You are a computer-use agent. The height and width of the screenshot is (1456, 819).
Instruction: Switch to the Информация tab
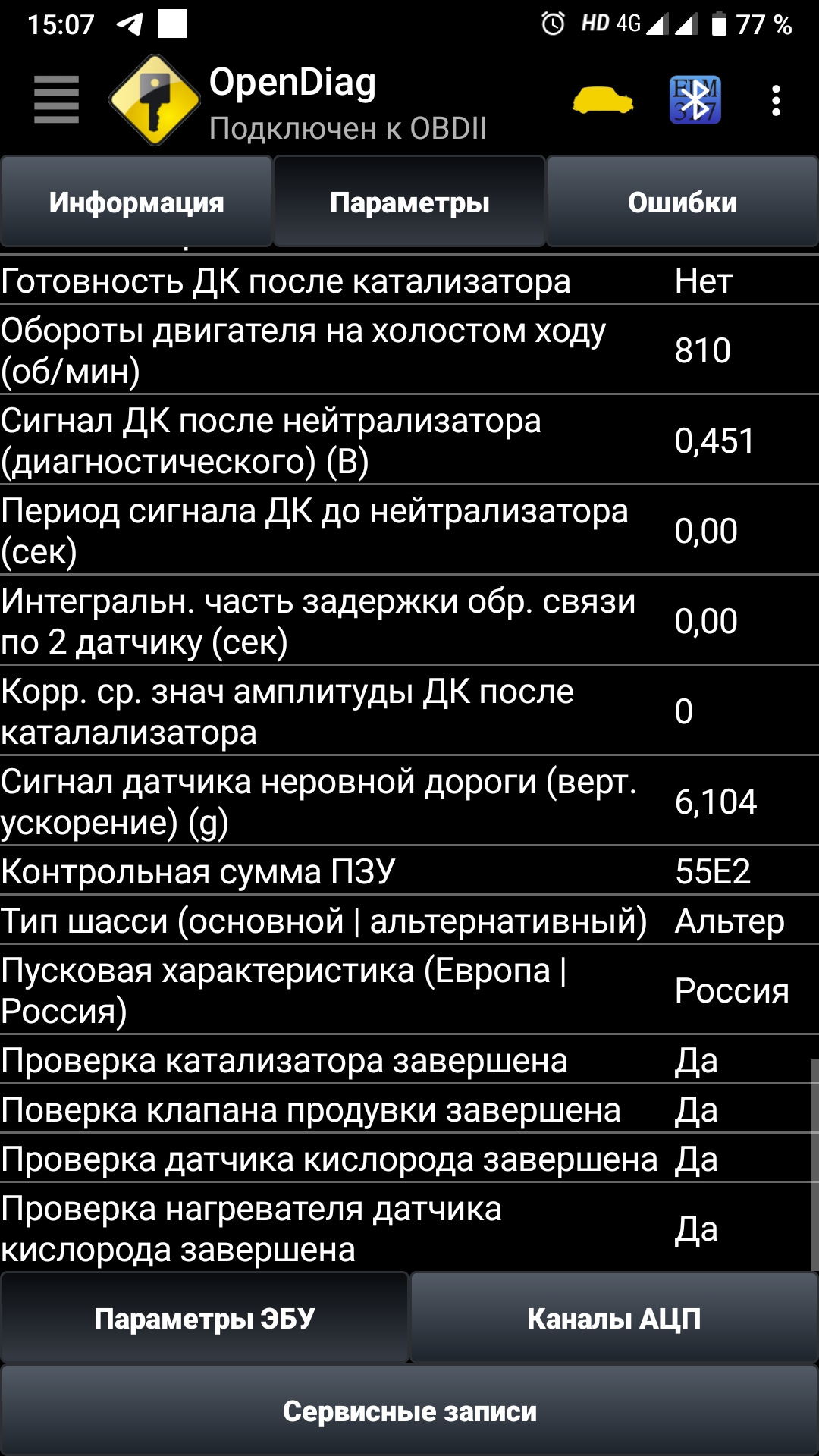(x=136, y=202)
